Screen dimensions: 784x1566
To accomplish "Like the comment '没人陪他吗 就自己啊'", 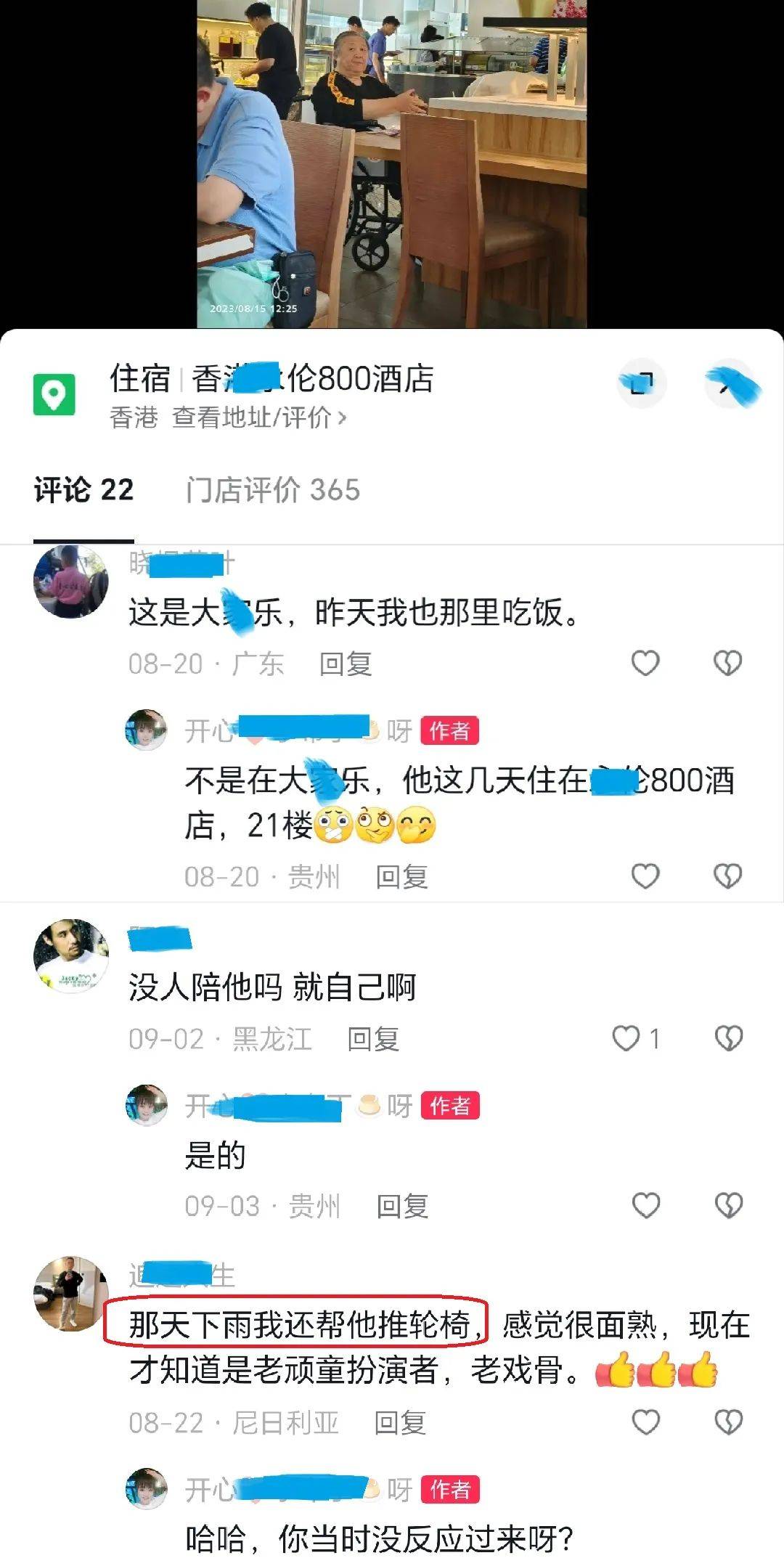I will click(627, 1038).
